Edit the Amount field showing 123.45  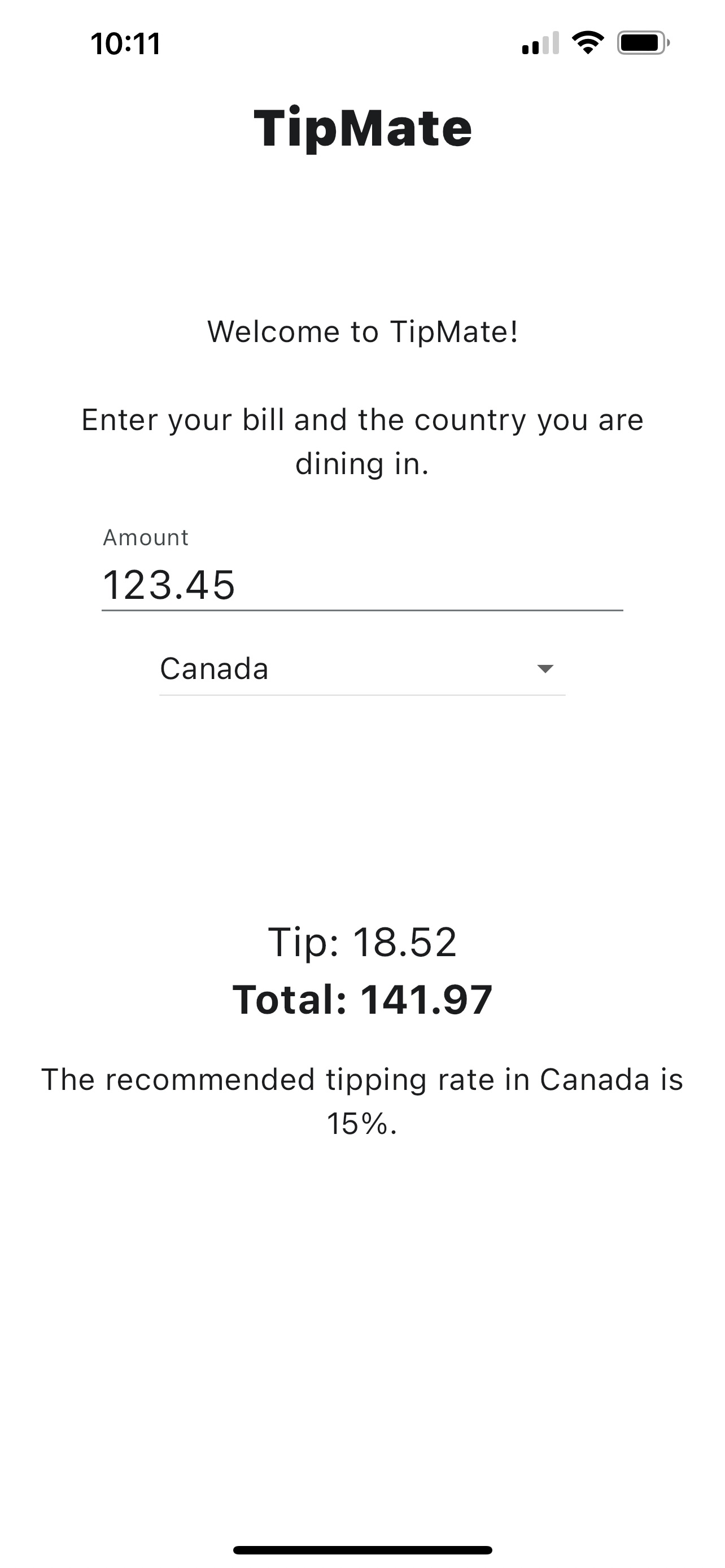pos(361,584)
